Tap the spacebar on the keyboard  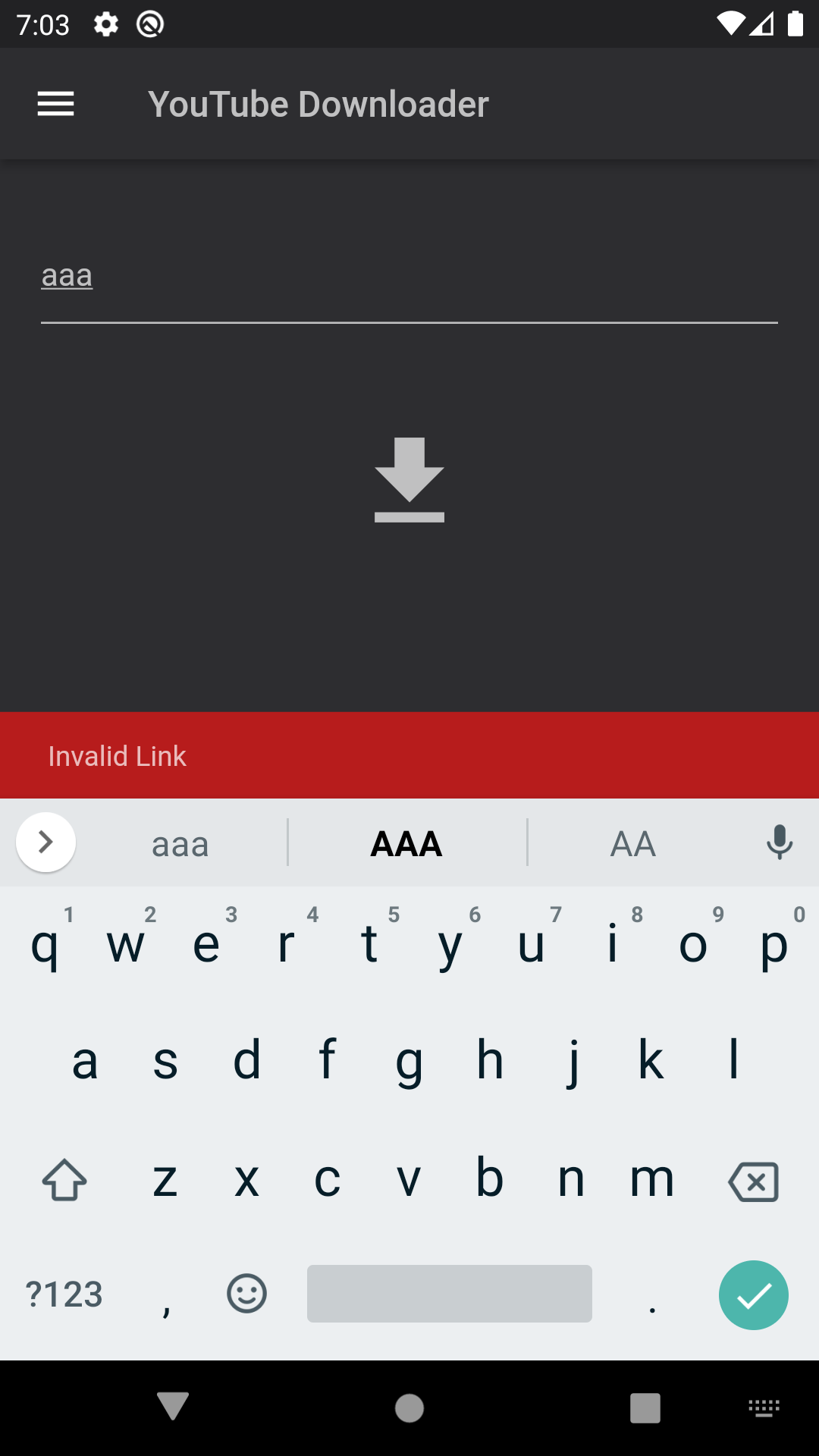449,1294
